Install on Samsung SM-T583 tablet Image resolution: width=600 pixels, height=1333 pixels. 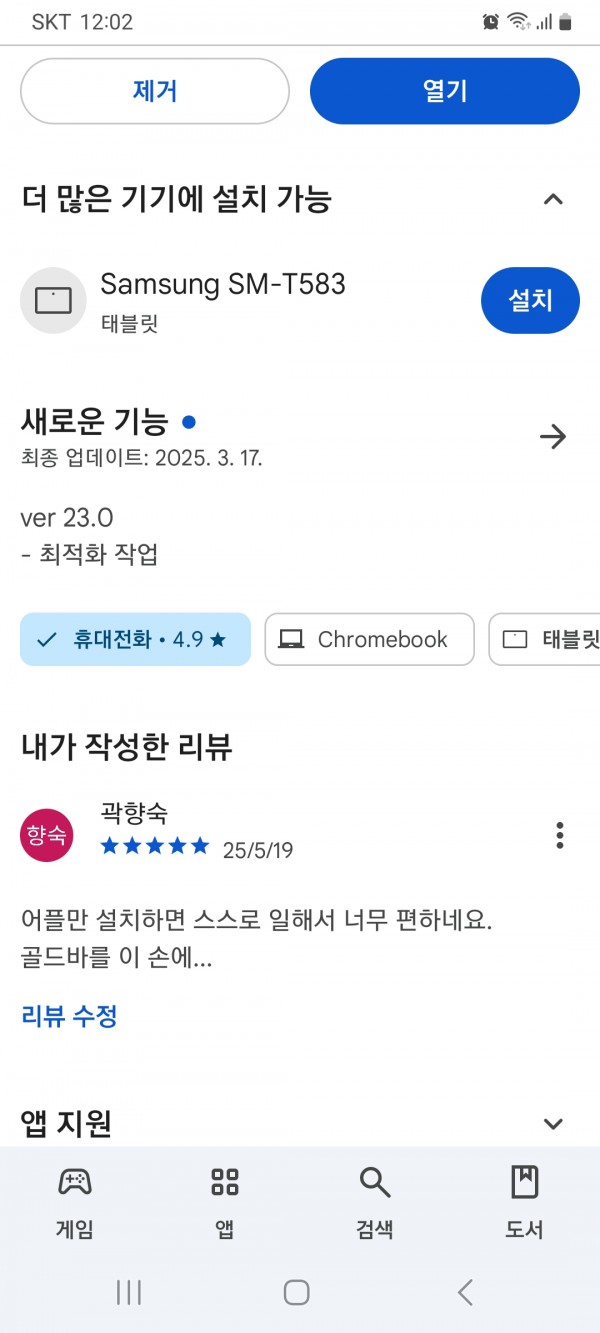tap(530, 300)
